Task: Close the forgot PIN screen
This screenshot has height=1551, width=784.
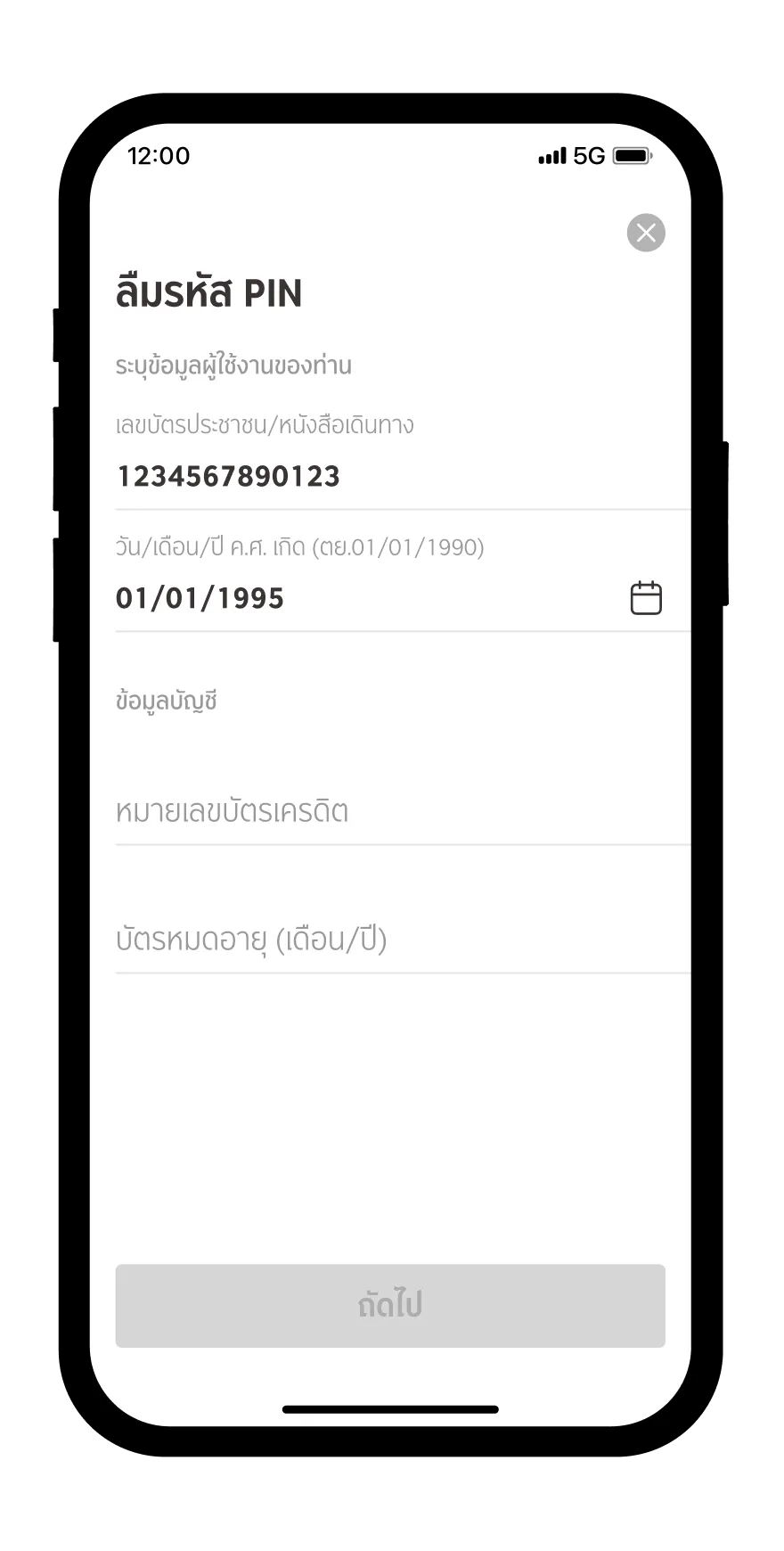Action: click(x=646, y=234)
